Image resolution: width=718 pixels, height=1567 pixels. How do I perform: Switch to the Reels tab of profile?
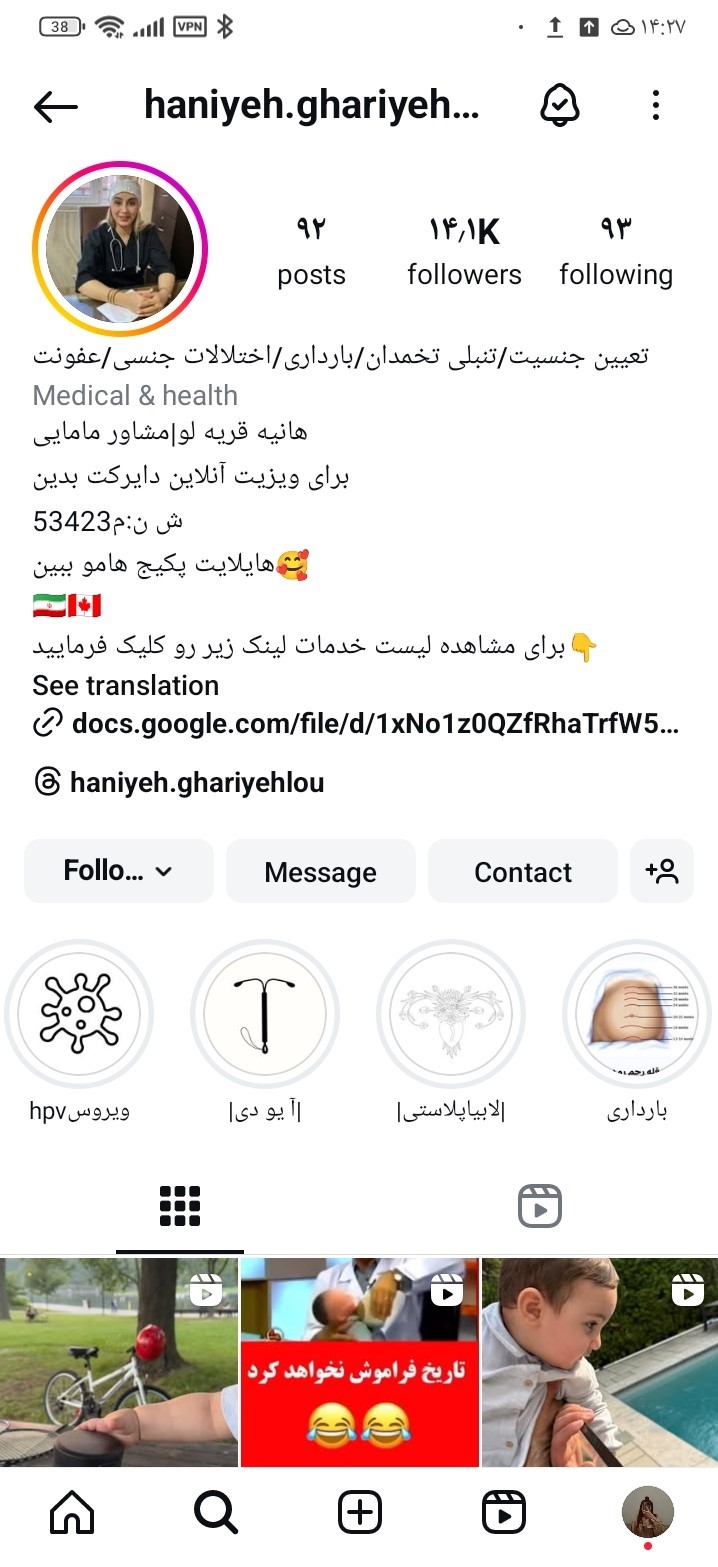539,1206
